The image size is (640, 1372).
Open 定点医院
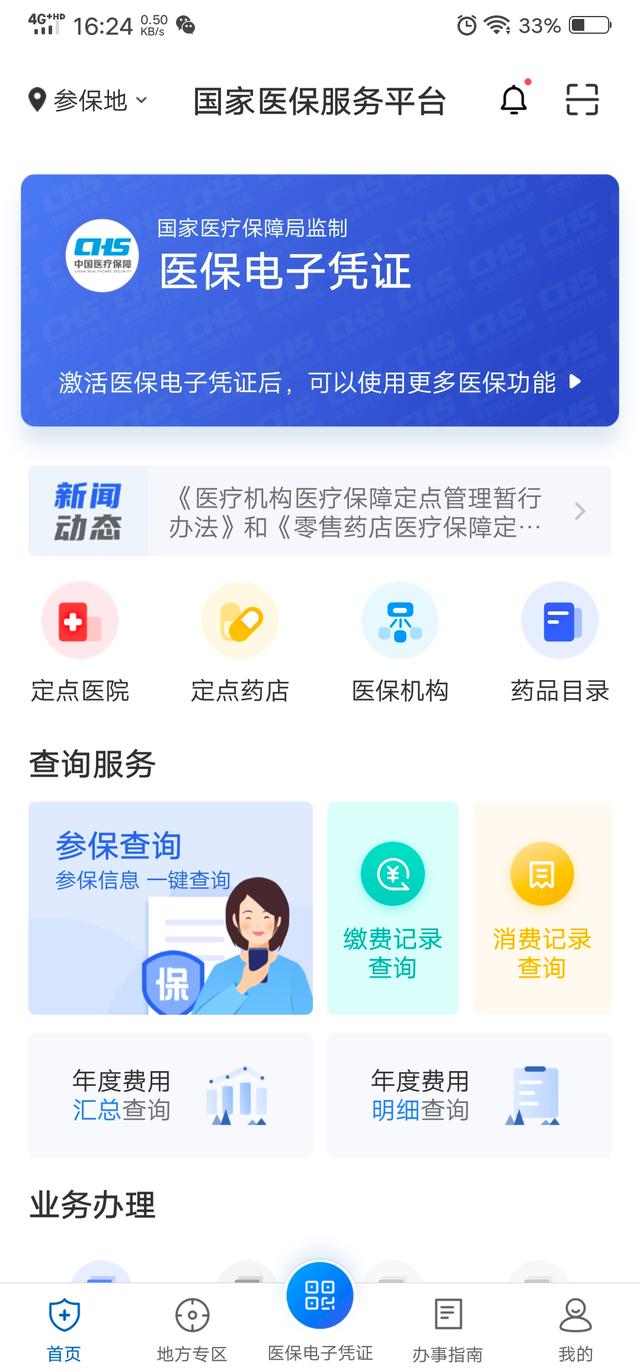[x=80, y=643]
